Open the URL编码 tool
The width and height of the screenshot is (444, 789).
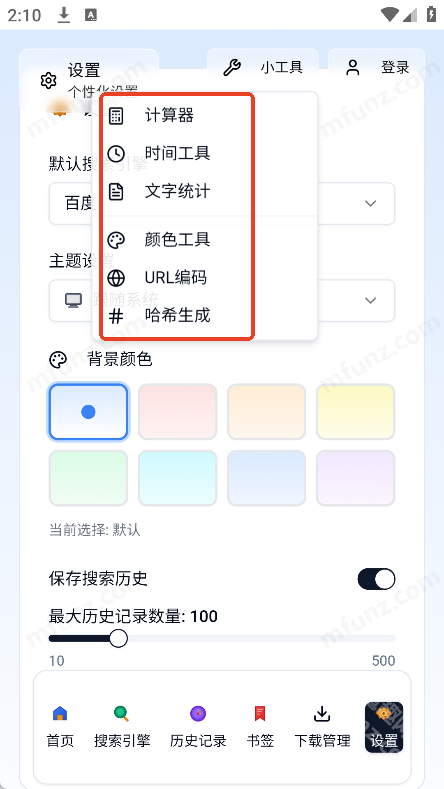(204, 278)
